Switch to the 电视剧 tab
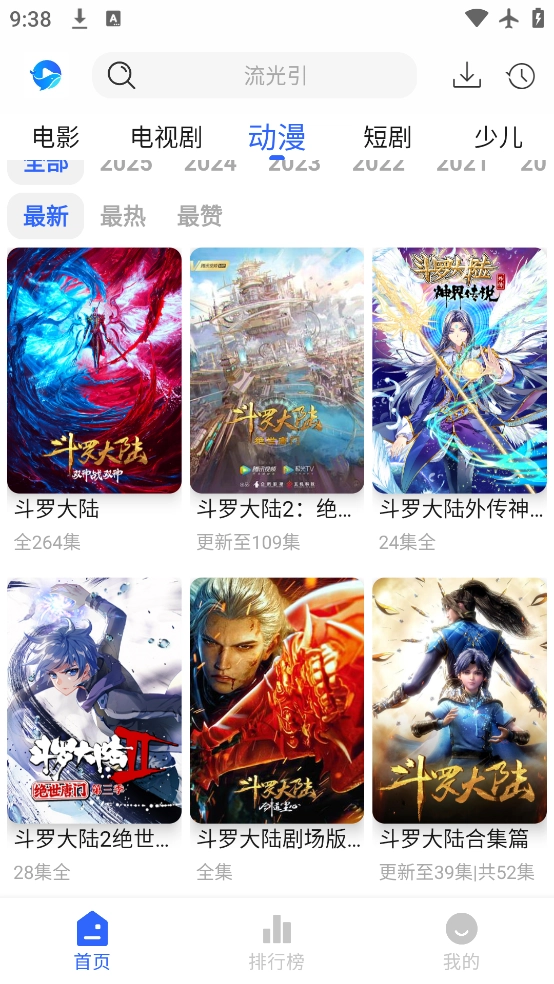This screenshot has height=984, width=554. (166, 137)
